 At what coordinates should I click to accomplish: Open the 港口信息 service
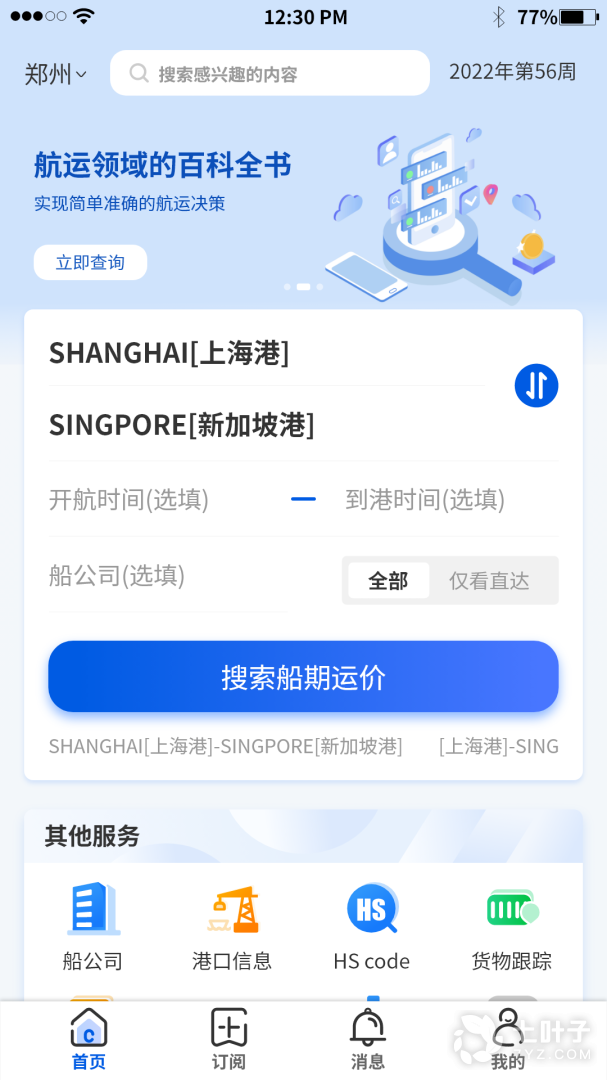click(232, 926)
